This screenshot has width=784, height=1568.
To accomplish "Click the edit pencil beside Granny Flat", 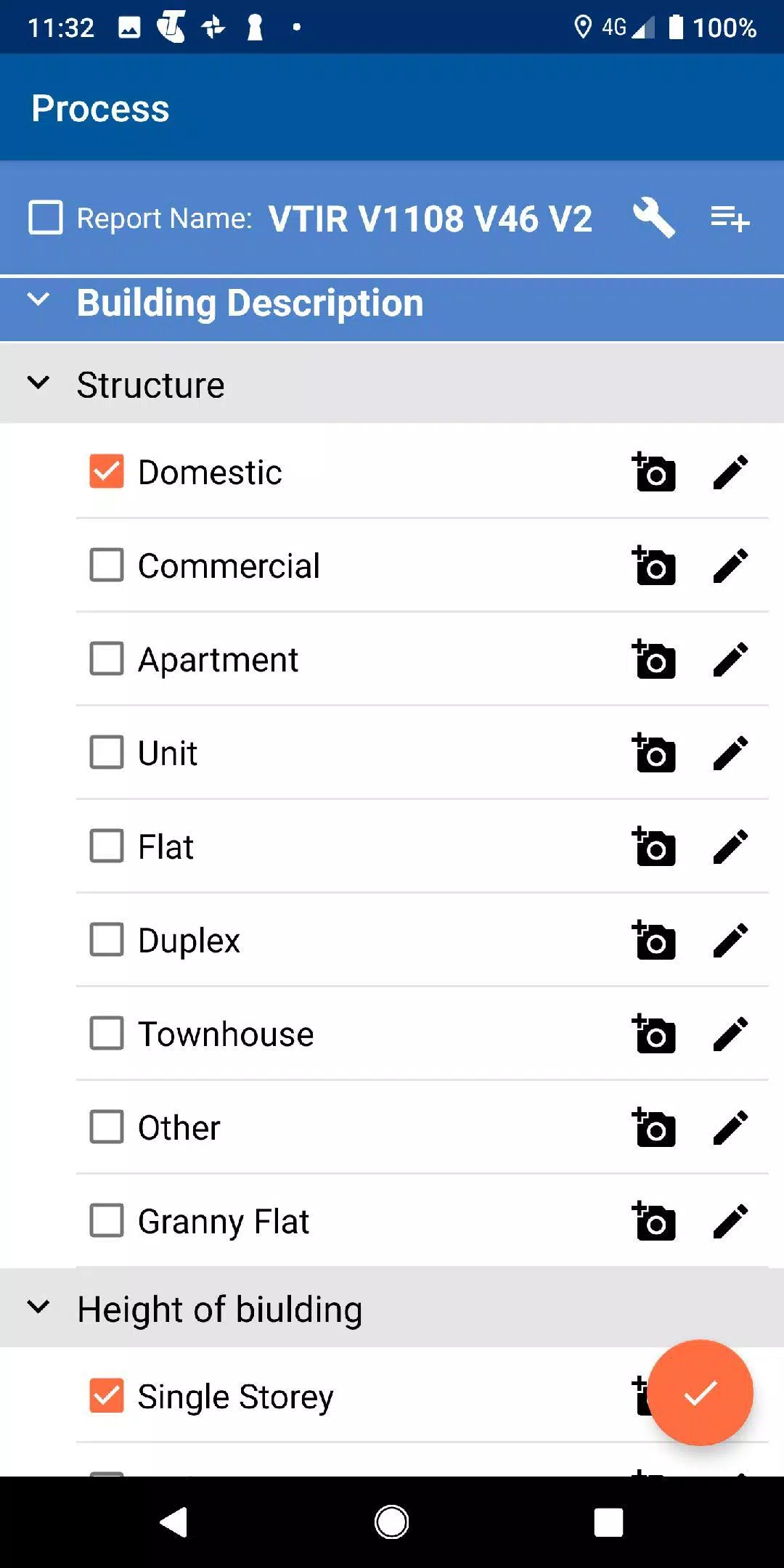I will (x=730, y=1221).
